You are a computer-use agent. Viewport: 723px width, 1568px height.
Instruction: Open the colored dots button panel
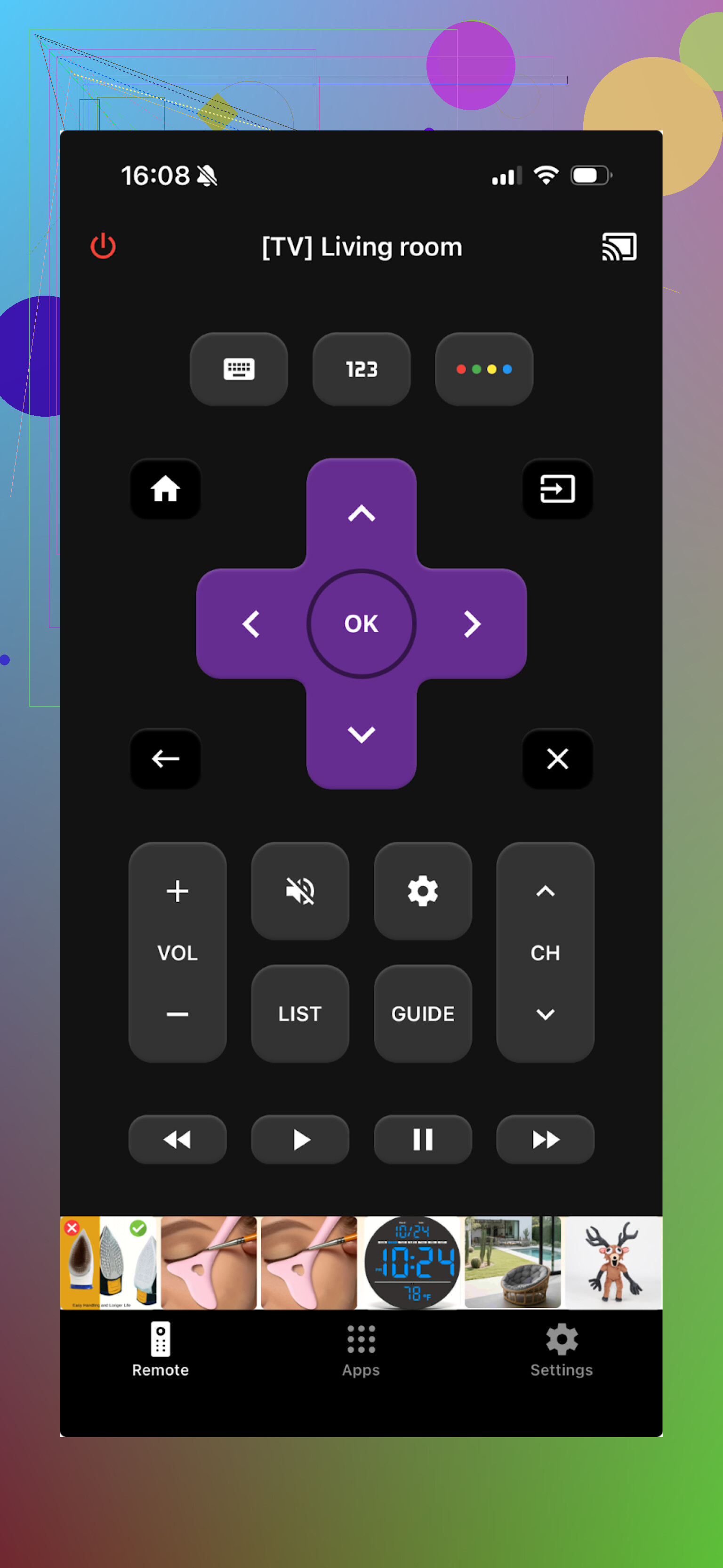click(x=484, y=369)
